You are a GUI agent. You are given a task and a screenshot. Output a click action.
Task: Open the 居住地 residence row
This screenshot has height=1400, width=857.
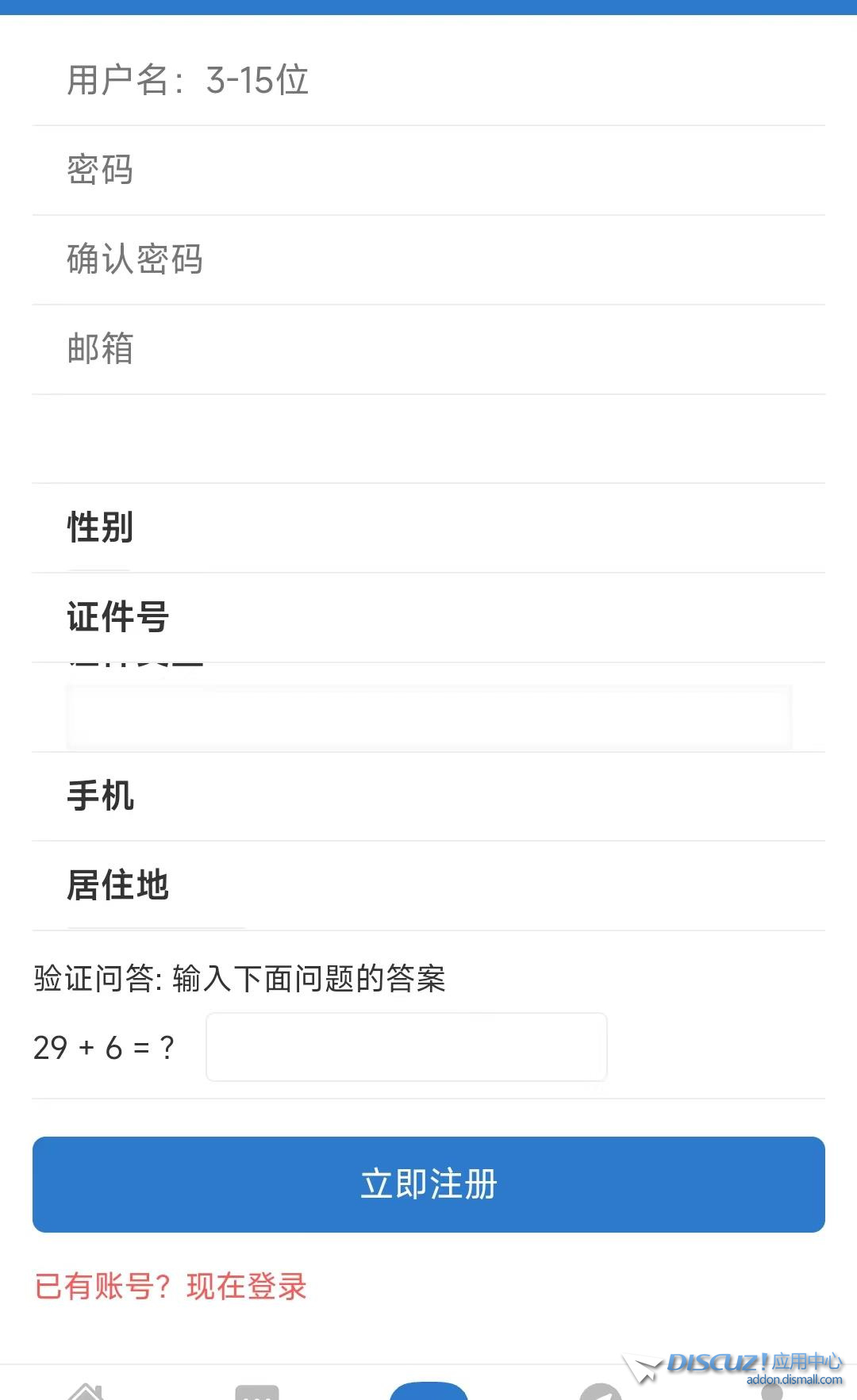[x=428, y=885]
